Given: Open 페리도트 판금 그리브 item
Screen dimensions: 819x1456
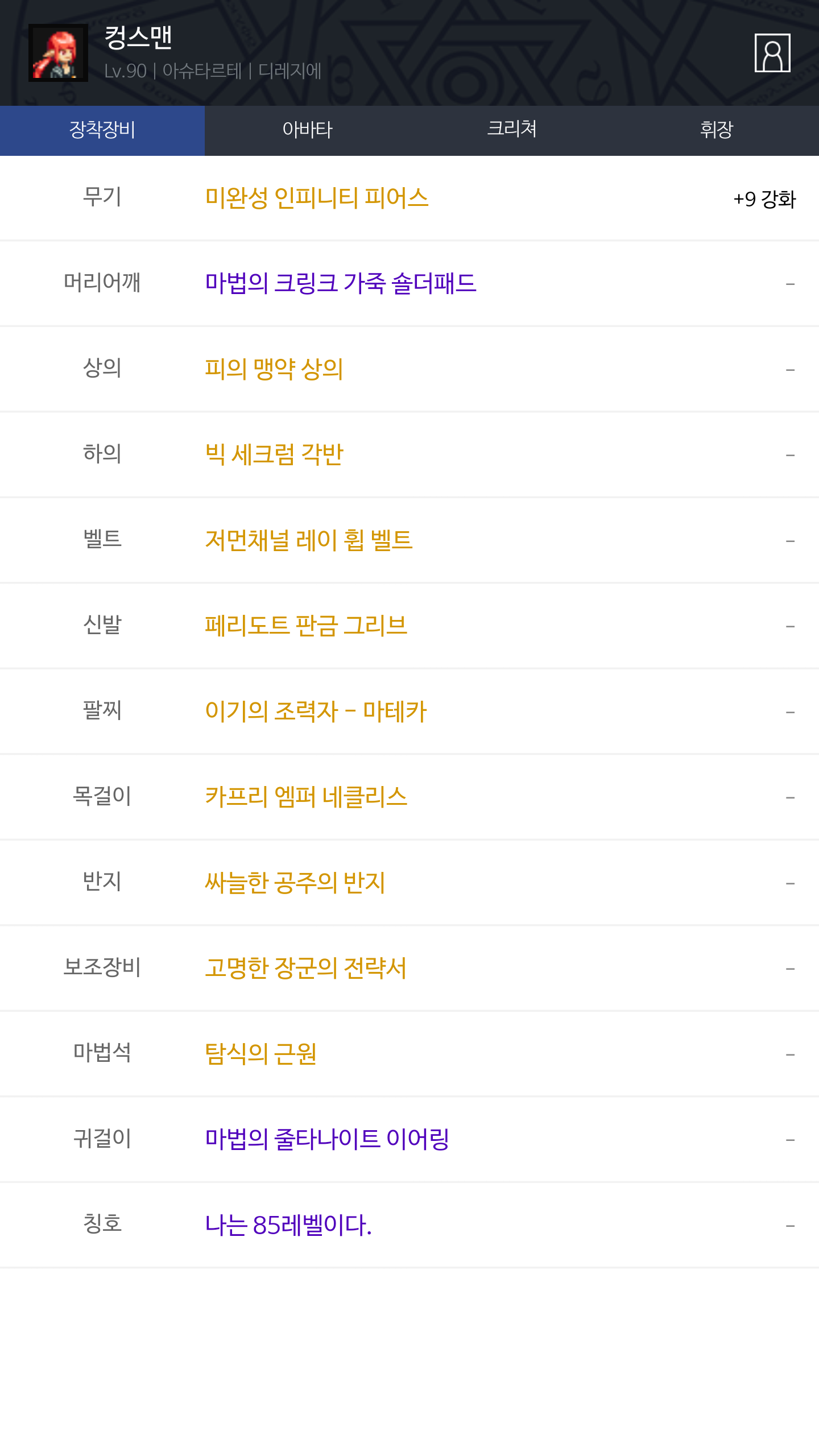Looking at the screenshot, I should click(x=306, y=626).
